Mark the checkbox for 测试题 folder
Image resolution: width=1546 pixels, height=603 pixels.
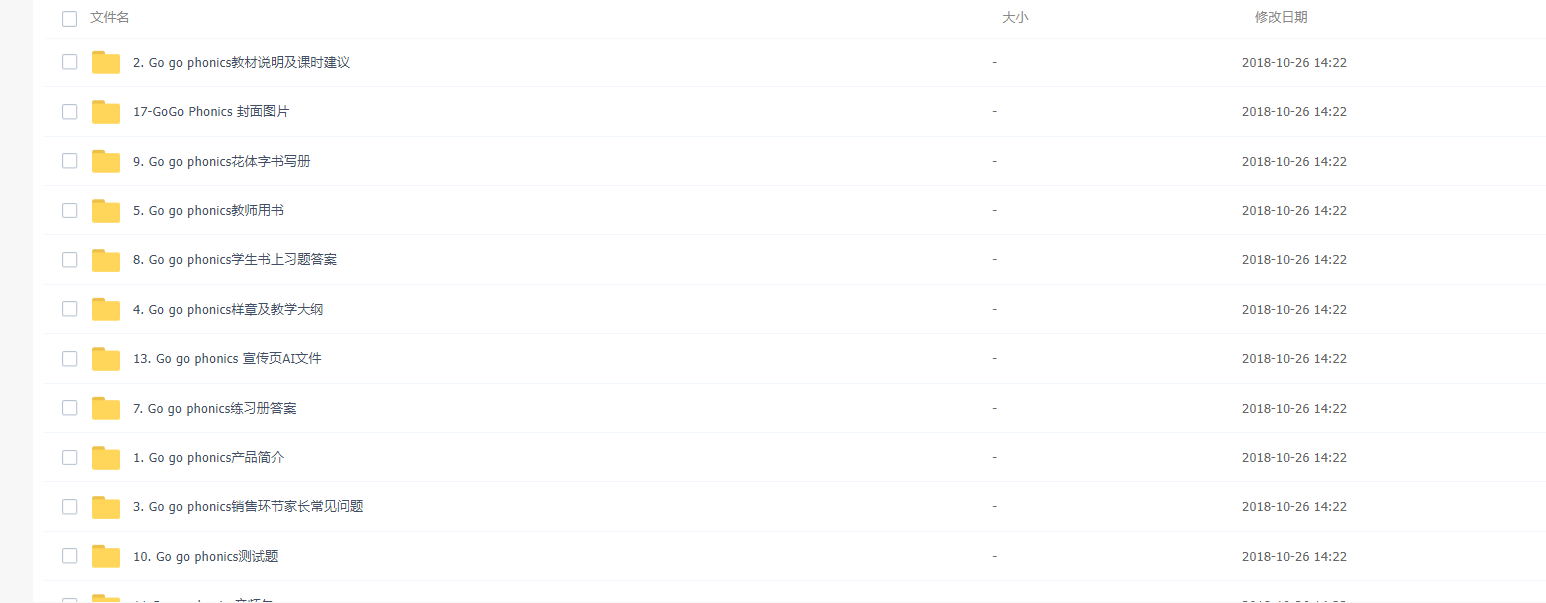click(69, 556)
